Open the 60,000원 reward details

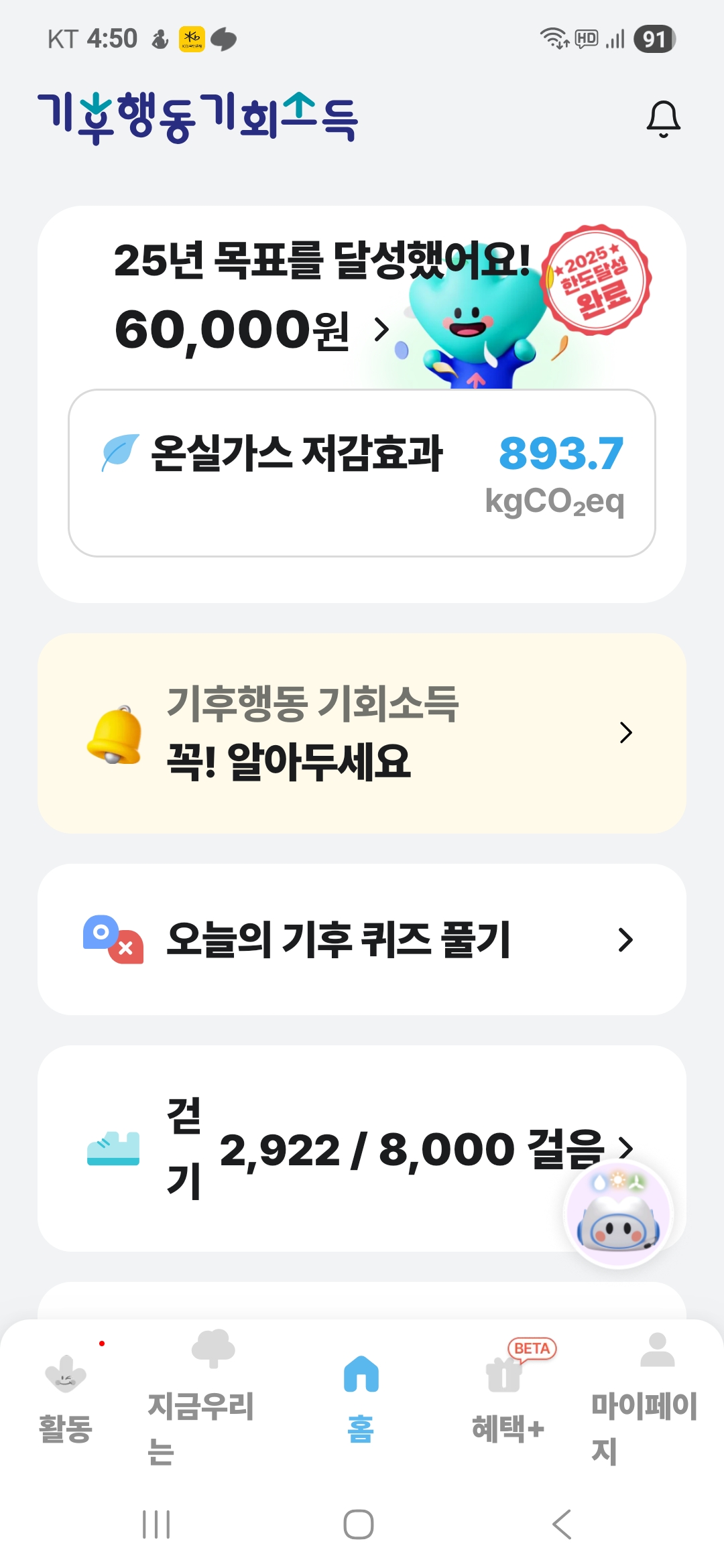click(x=251, y=330)
